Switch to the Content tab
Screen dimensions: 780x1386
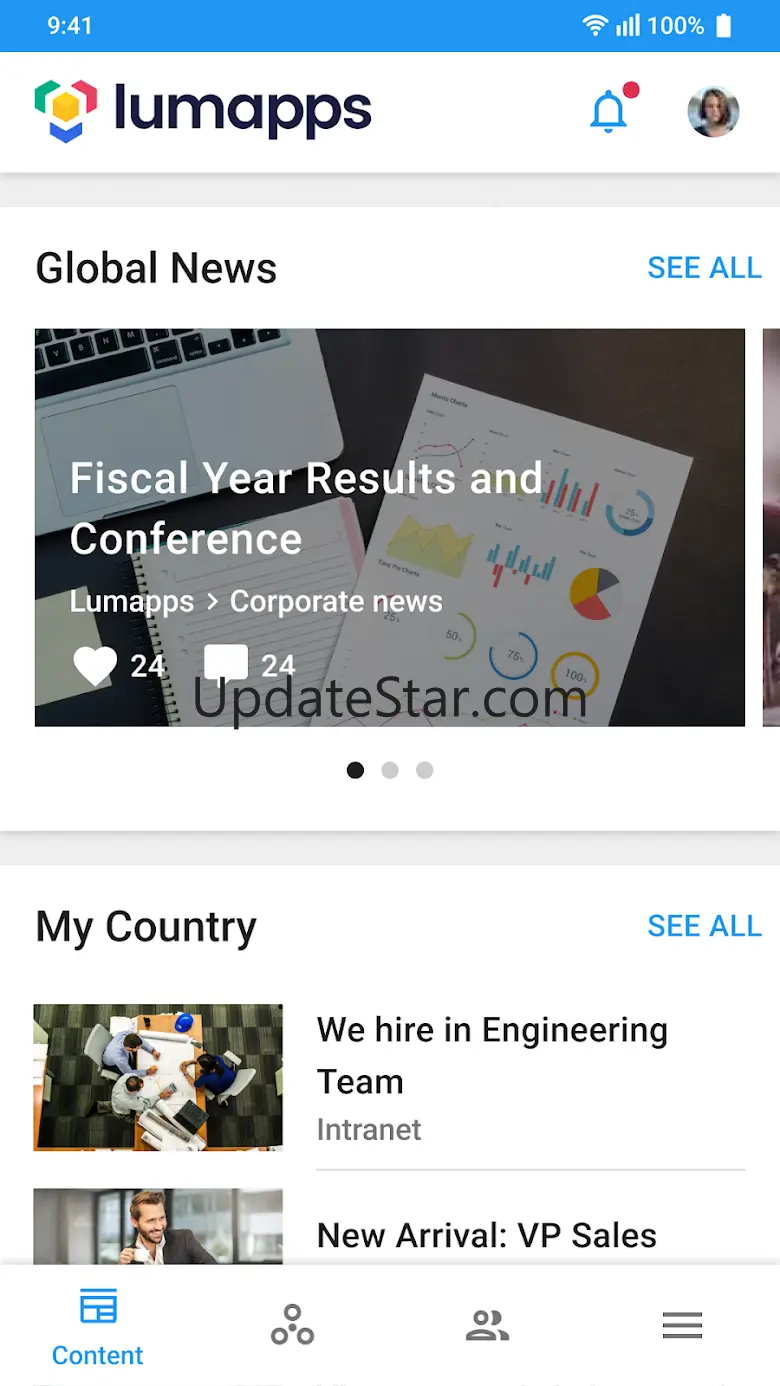98,1328
